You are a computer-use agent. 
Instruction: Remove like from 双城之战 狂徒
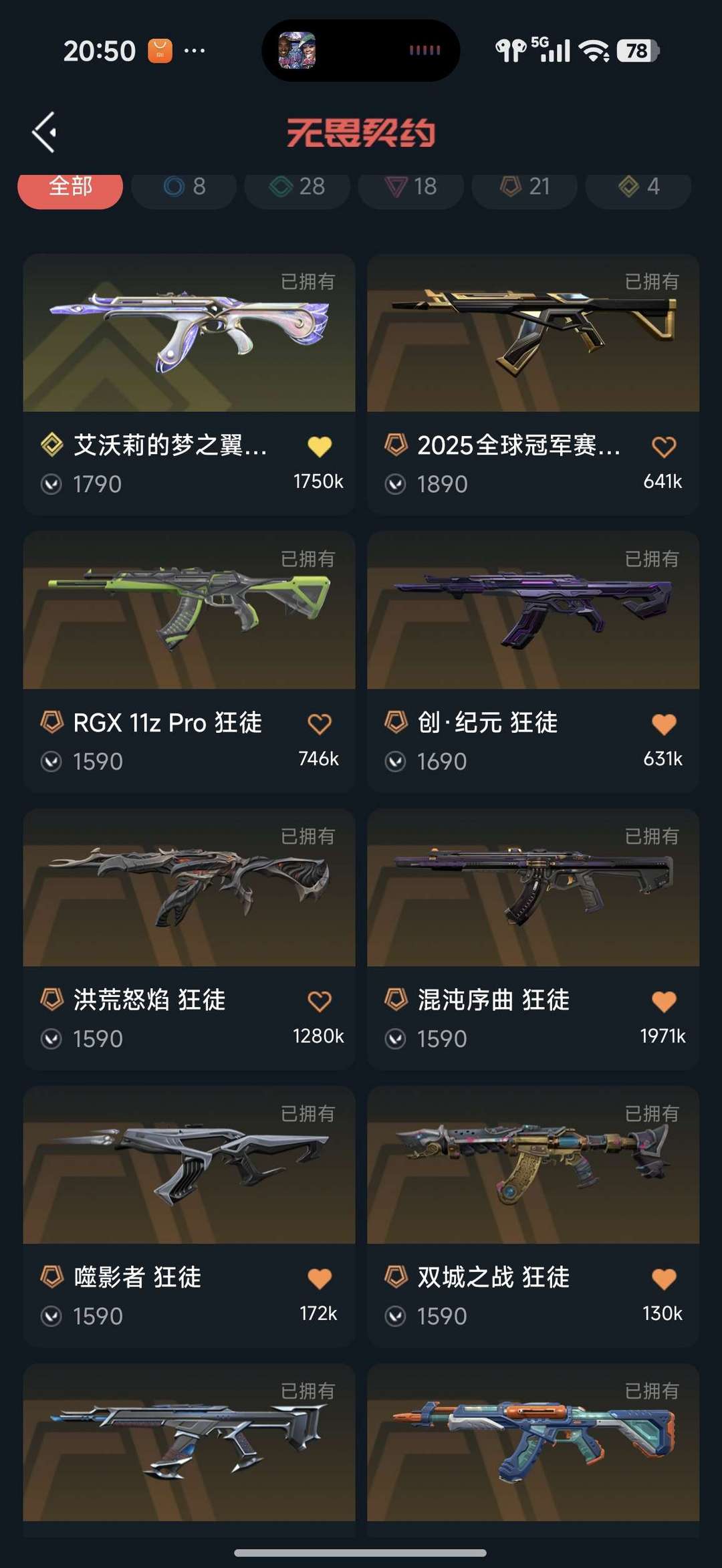[664, 1278]
